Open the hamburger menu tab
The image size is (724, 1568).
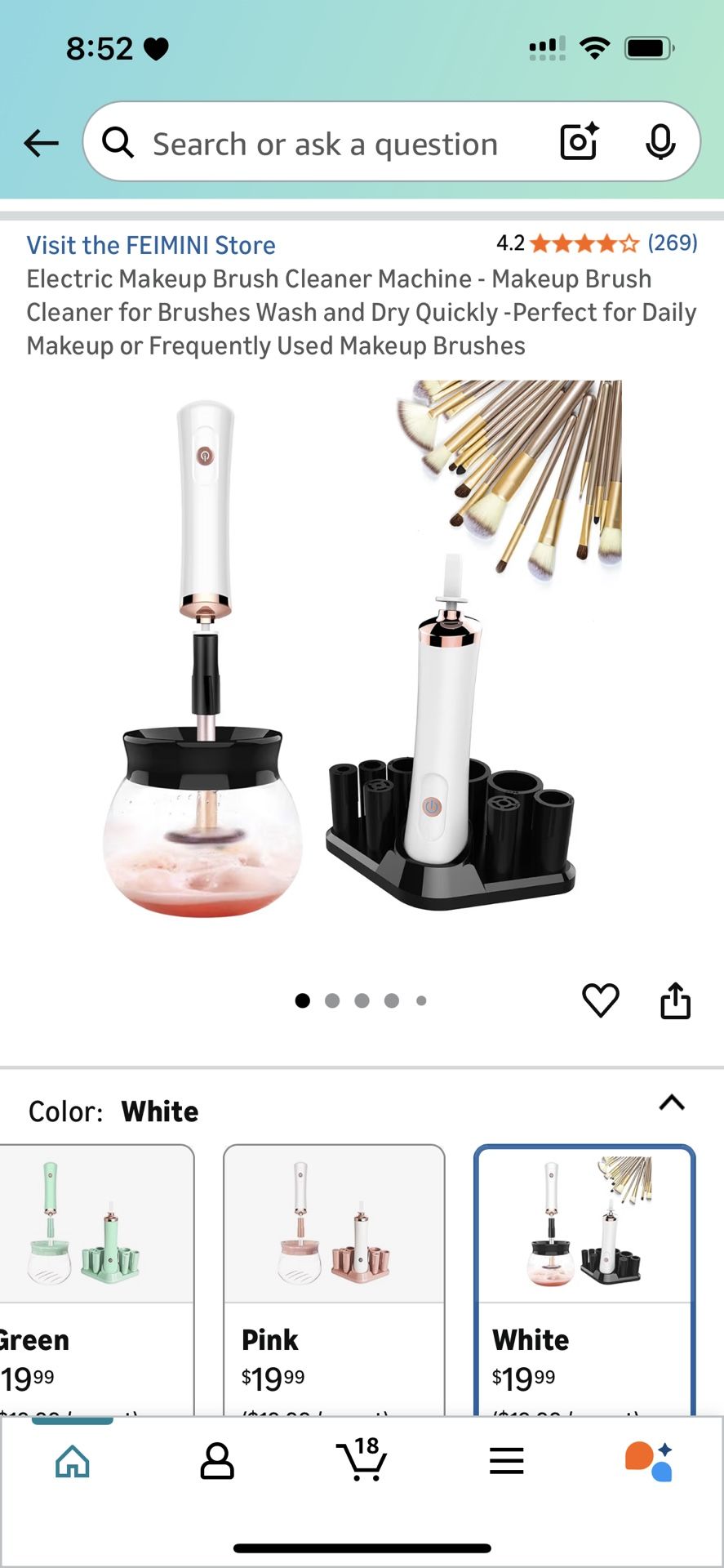(507, 1461)
